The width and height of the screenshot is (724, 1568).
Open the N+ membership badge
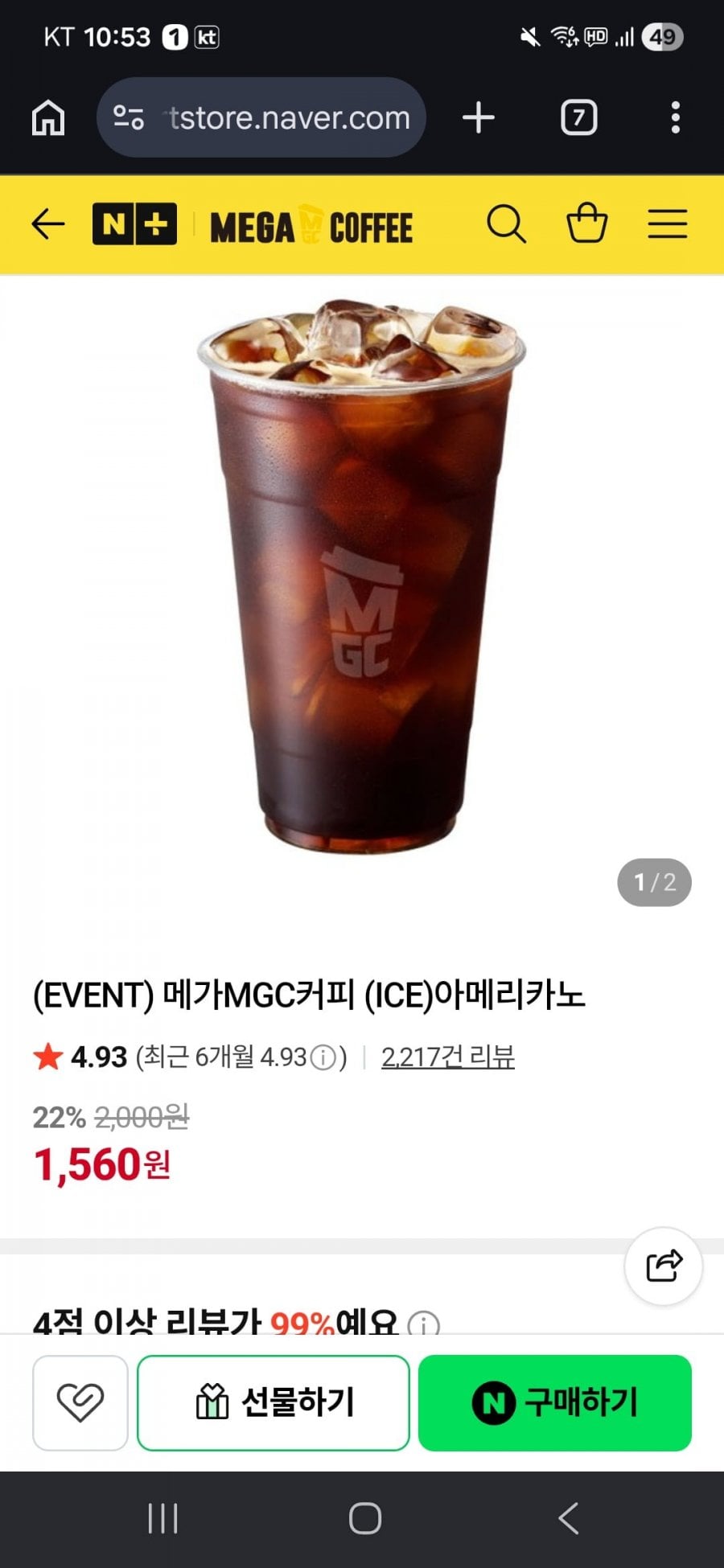[134, 224]
